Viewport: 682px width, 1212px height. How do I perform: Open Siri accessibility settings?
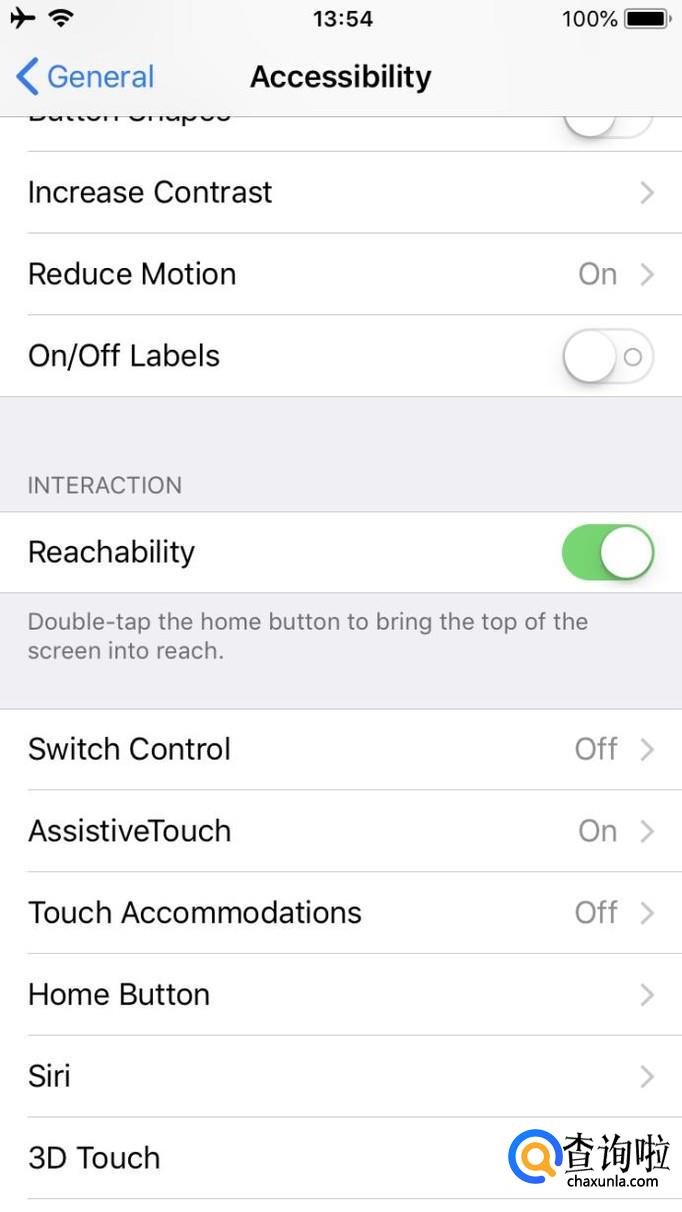(x=340, y=1076)
